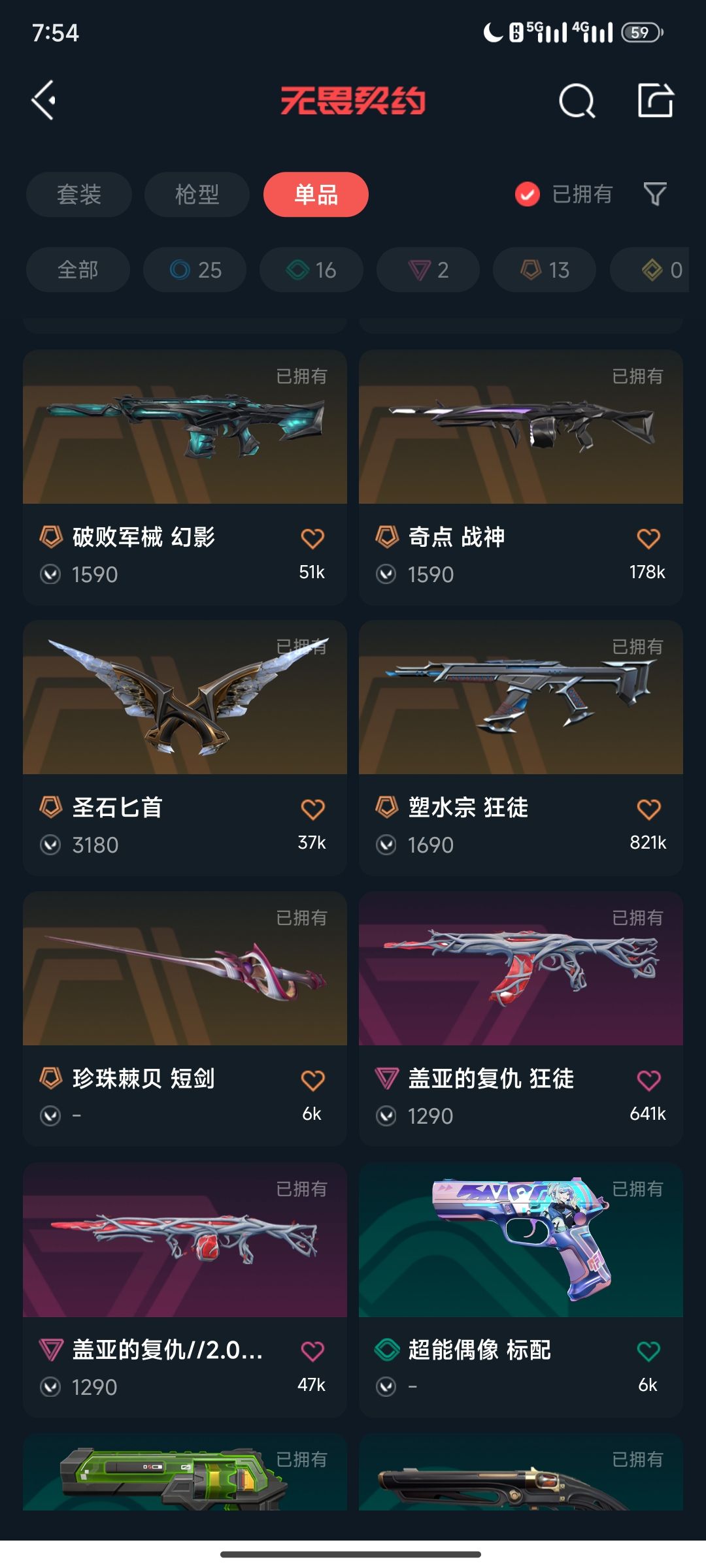Select the pink rarity filter showing 2

click(428, 269)
